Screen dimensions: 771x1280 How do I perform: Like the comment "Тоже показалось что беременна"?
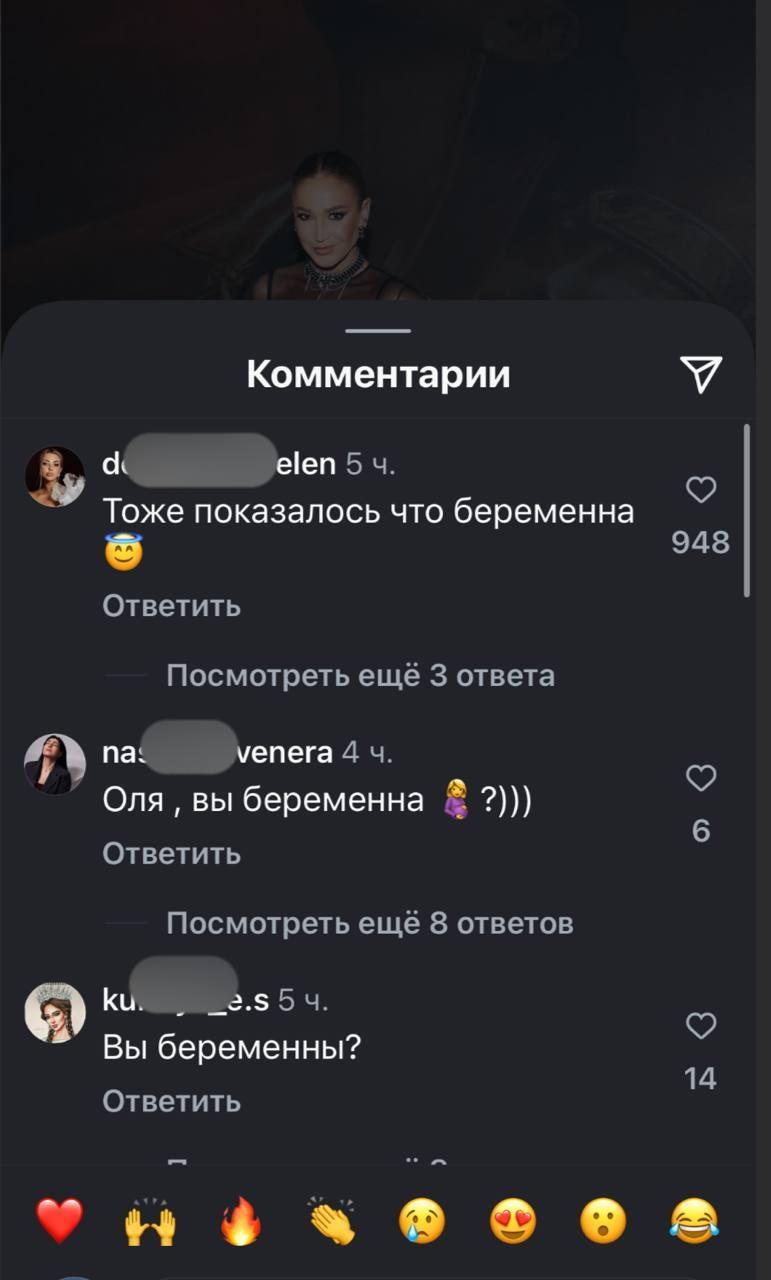701,490
